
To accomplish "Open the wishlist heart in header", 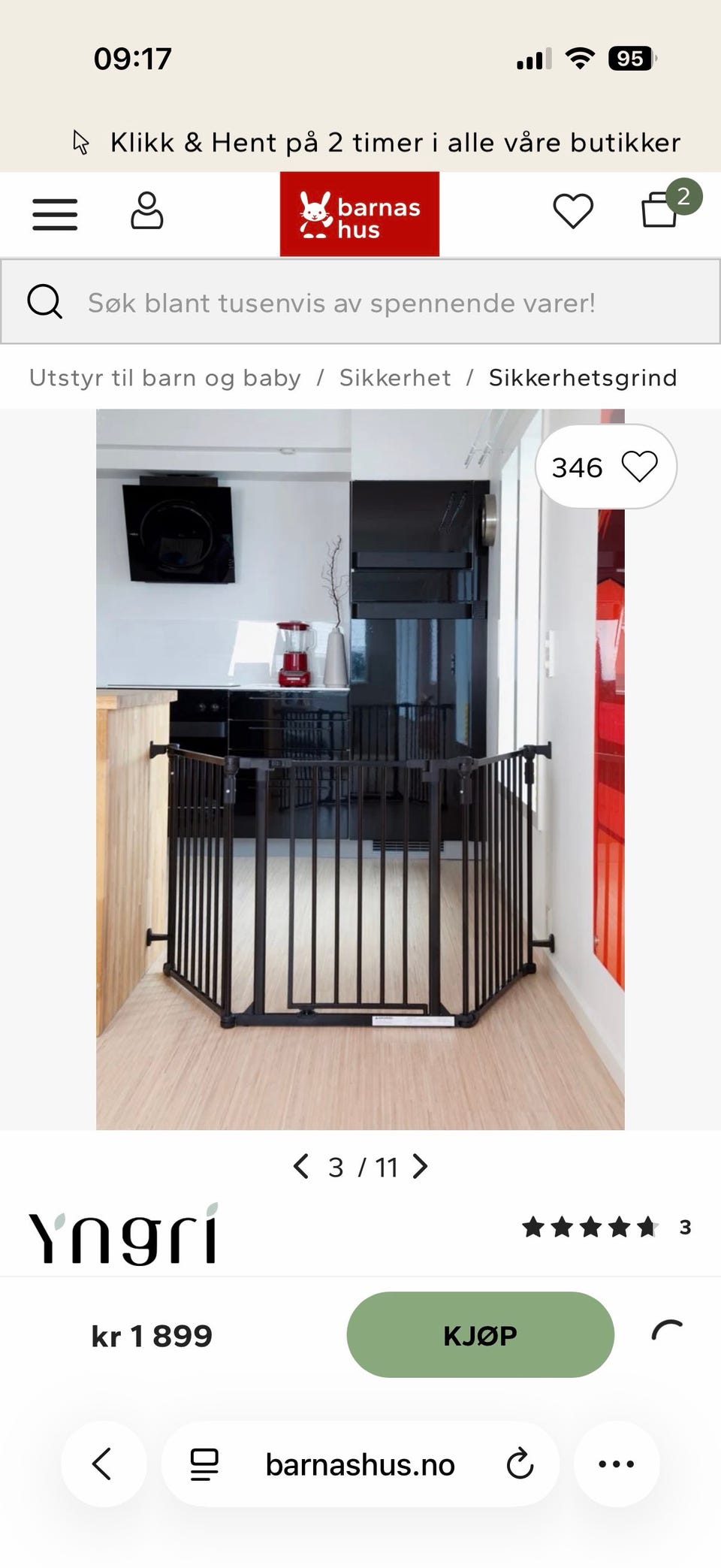I will (573, 211).
